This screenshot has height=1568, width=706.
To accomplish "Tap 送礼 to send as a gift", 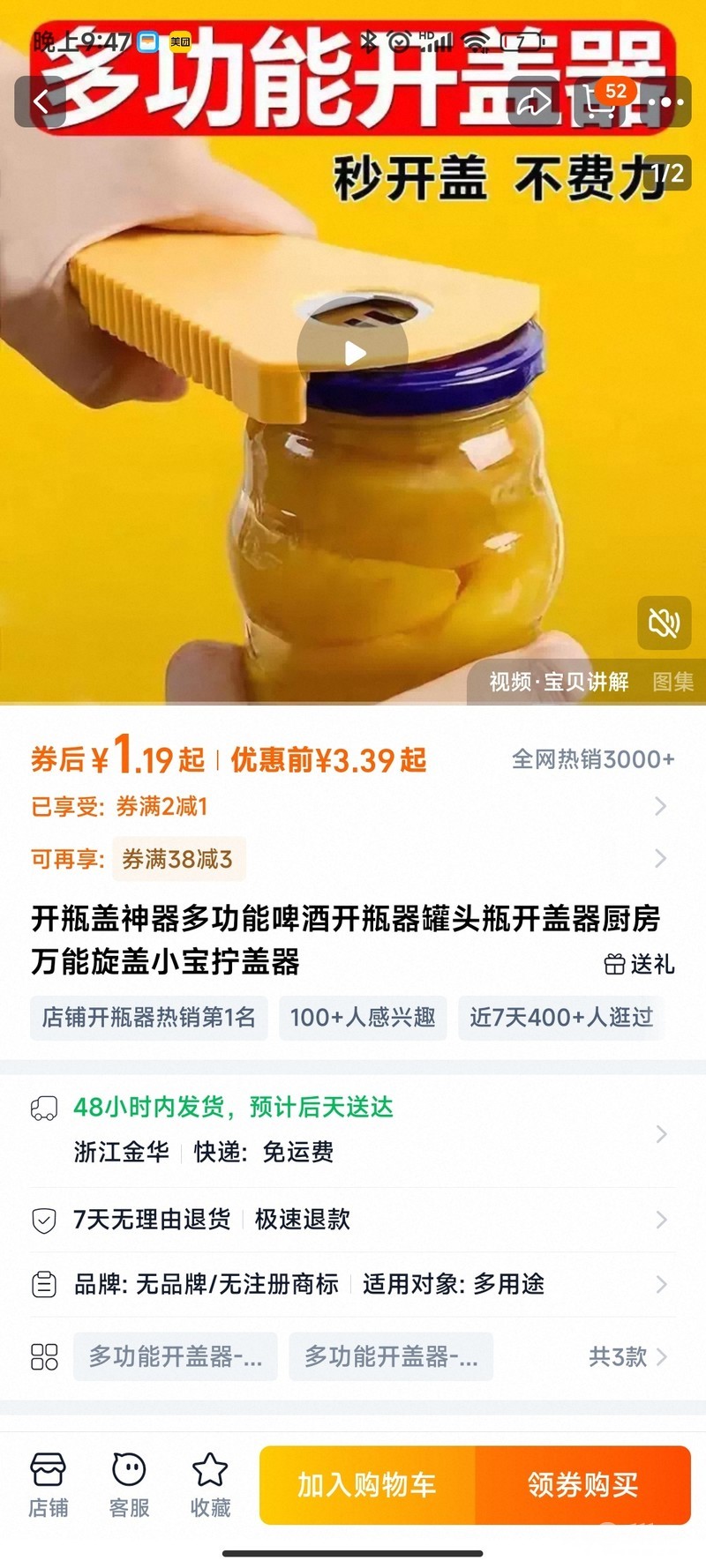I will [639, 964].
